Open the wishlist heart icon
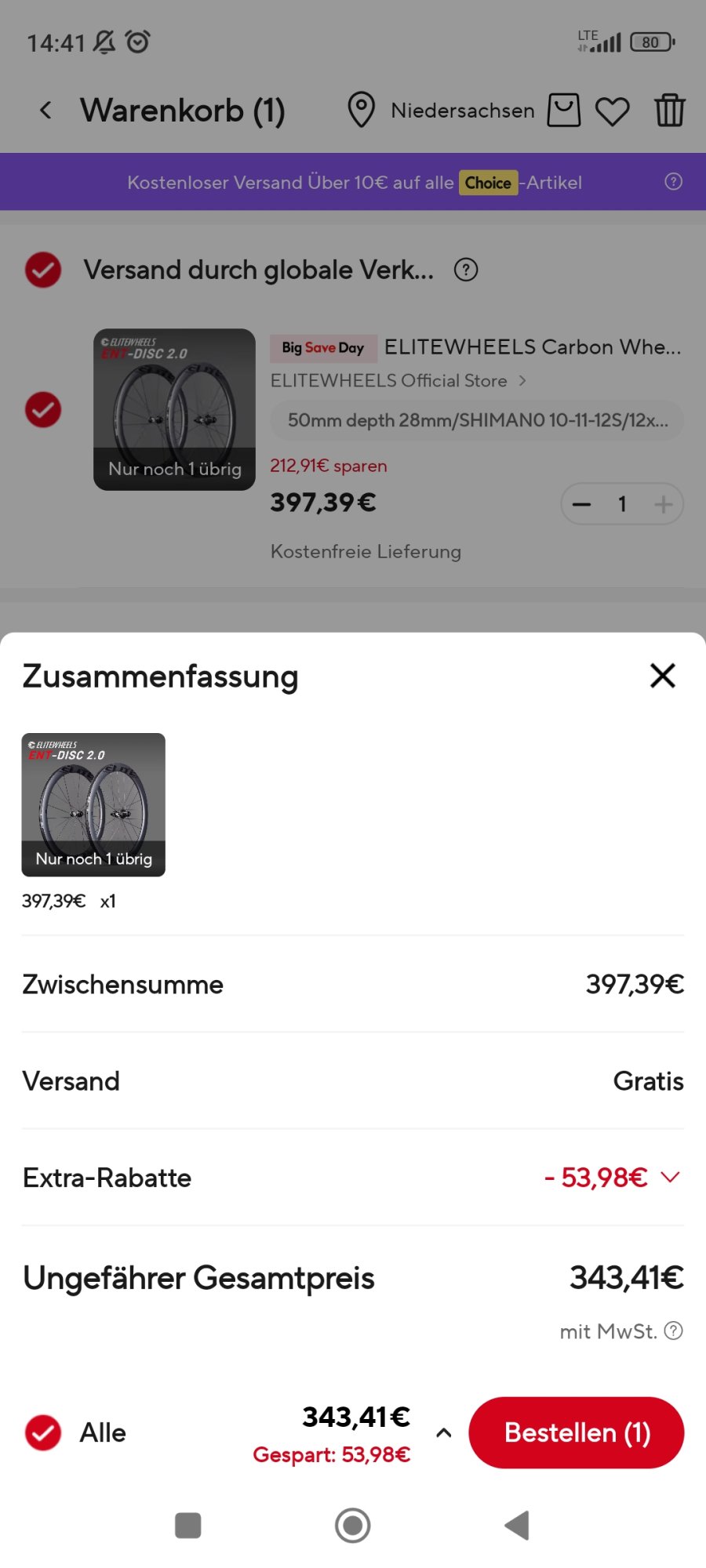This screenshot has width=706, height=1568. [x=612, y=111]
